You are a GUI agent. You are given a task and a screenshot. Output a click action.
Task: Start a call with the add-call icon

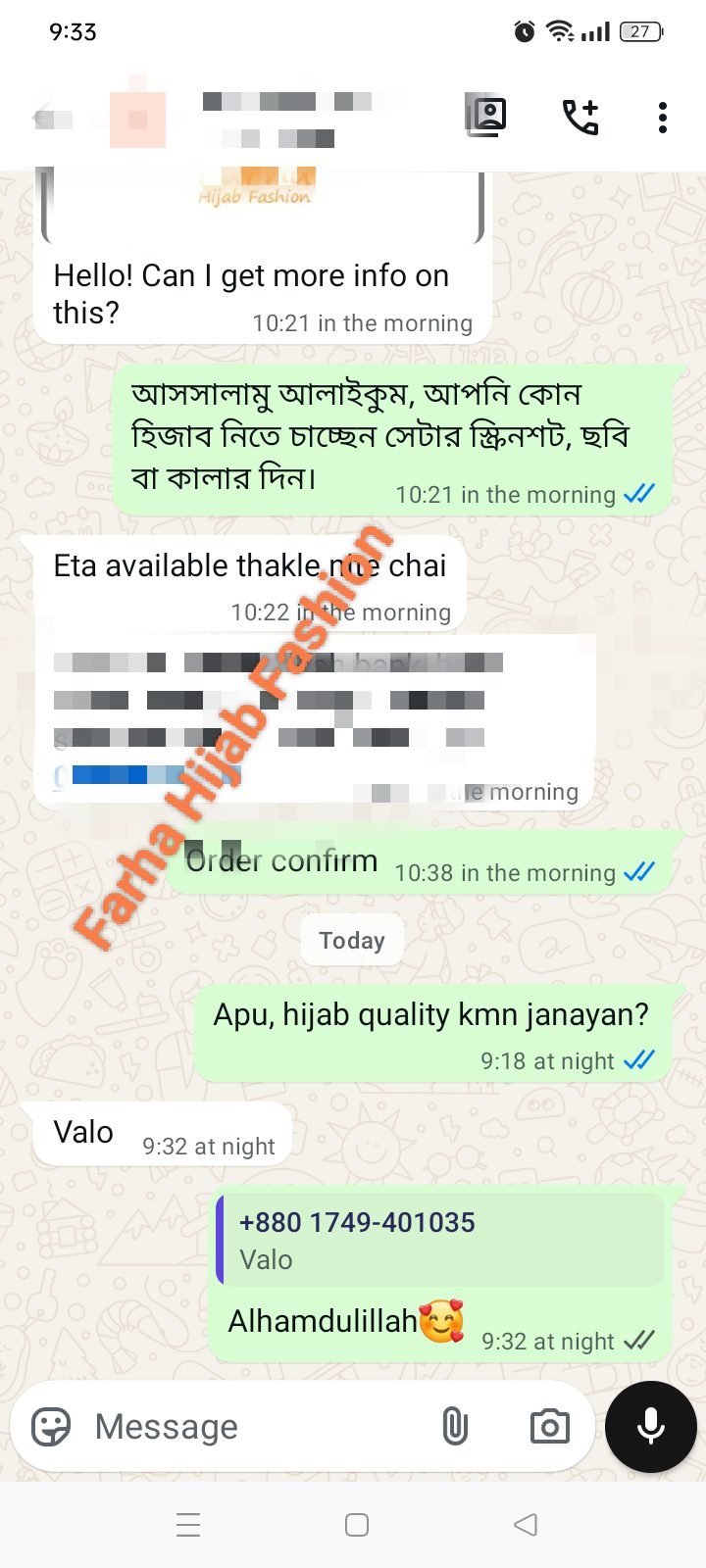point(580,117)
